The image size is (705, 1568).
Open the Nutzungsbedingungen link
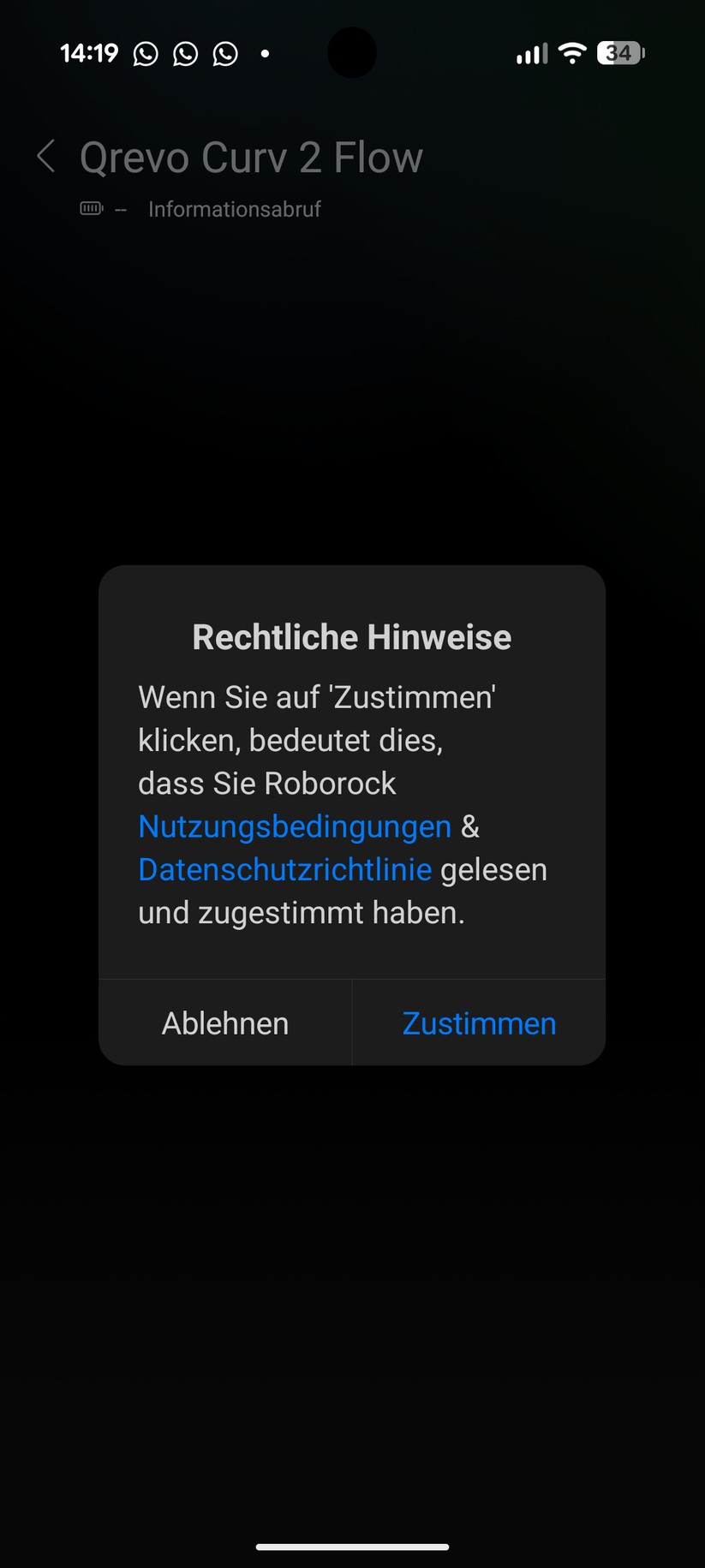coord(294,826)
